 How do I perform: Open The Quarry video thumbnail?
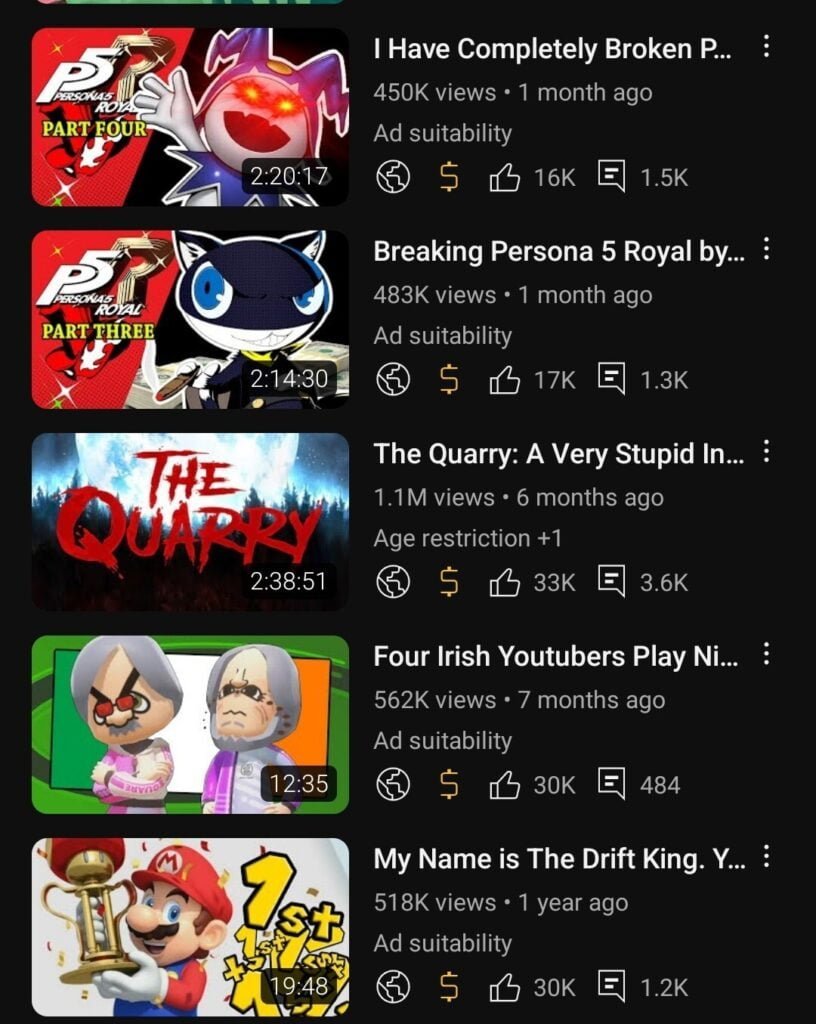tap(190, 522)
